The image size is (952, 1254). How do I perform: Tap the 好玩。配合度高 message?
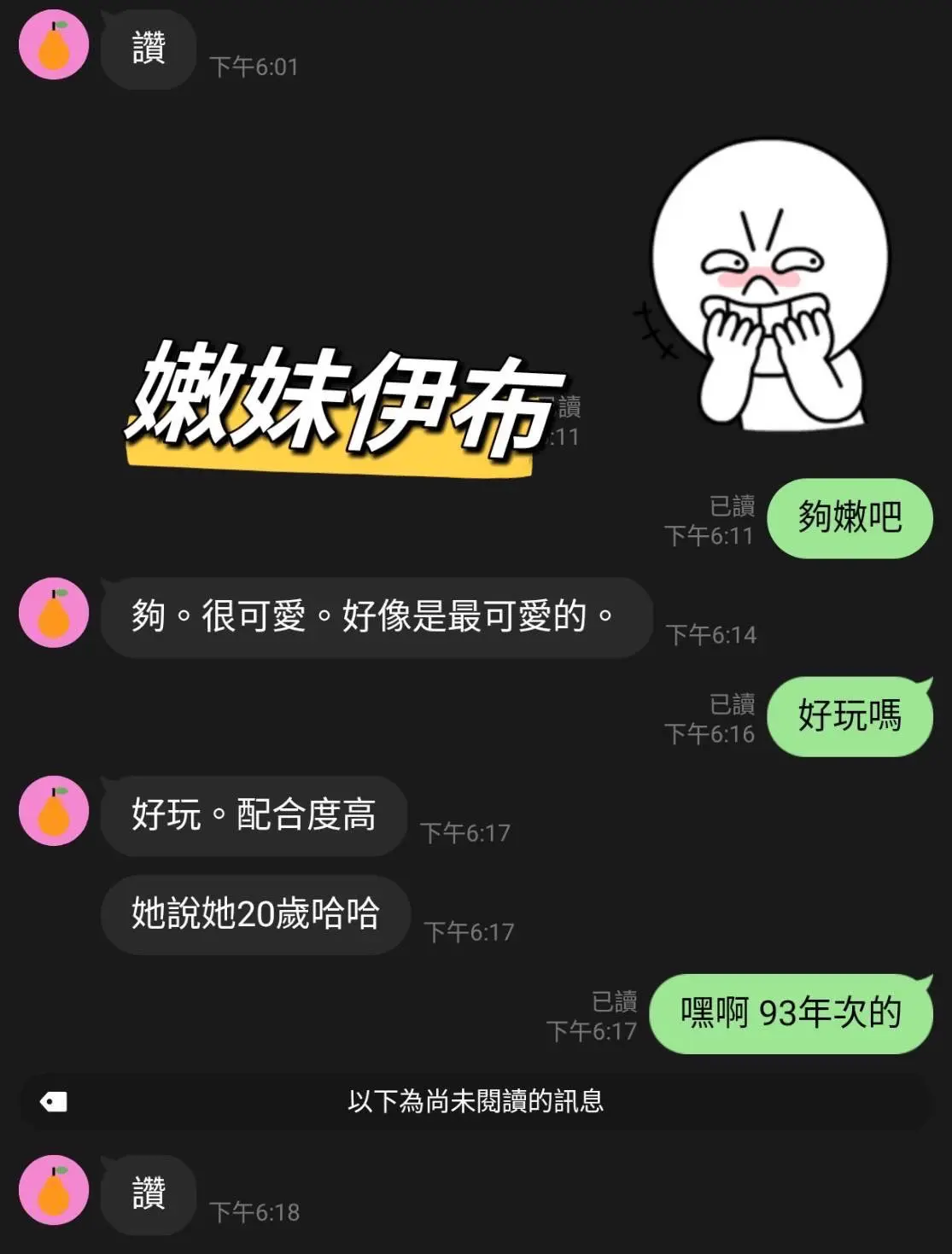253,817
